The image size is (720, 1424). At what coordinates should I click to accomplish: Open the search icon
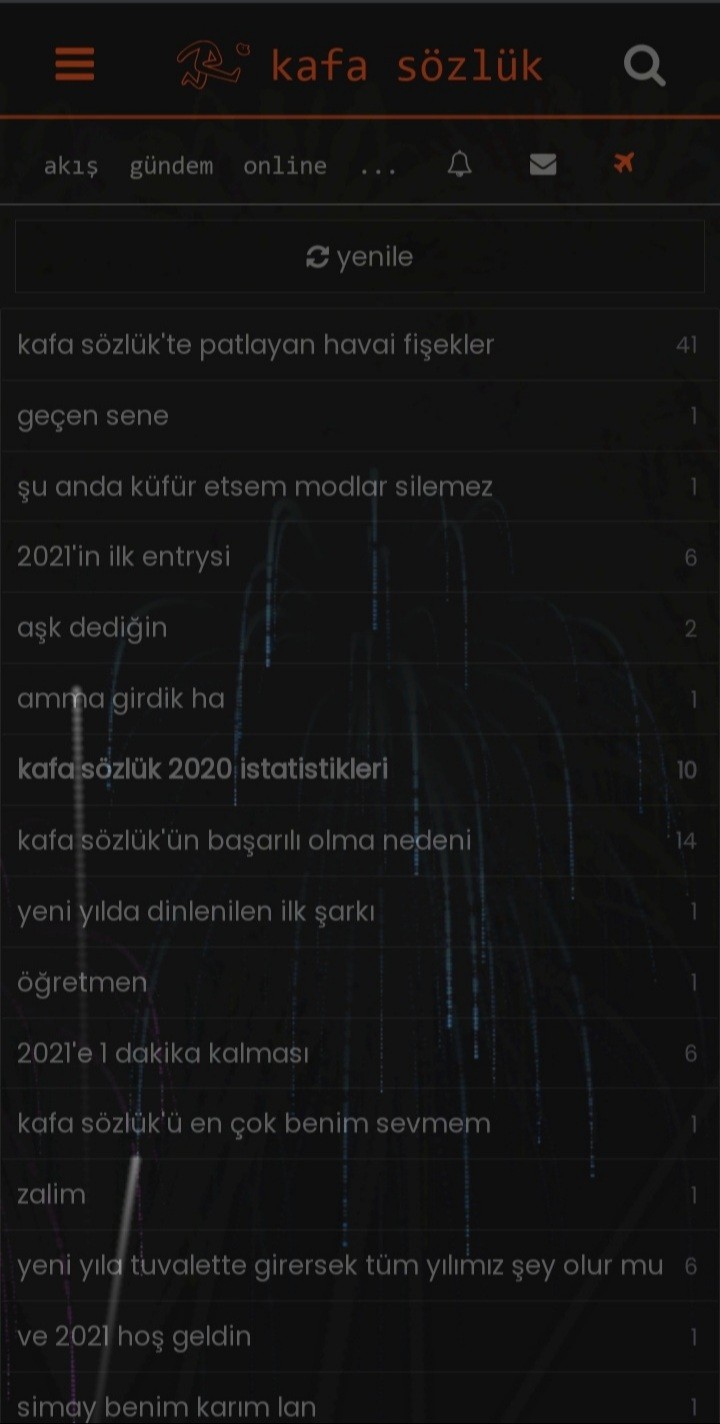[x=644, y=66]
